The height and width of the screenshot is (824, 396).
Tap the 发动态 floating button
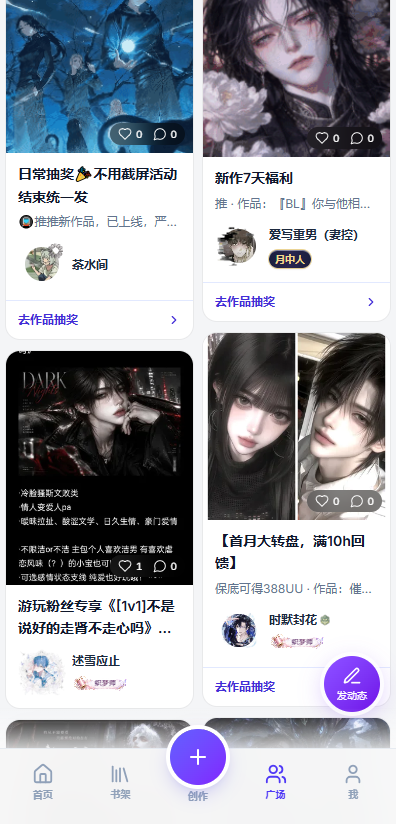click(352, 684)
